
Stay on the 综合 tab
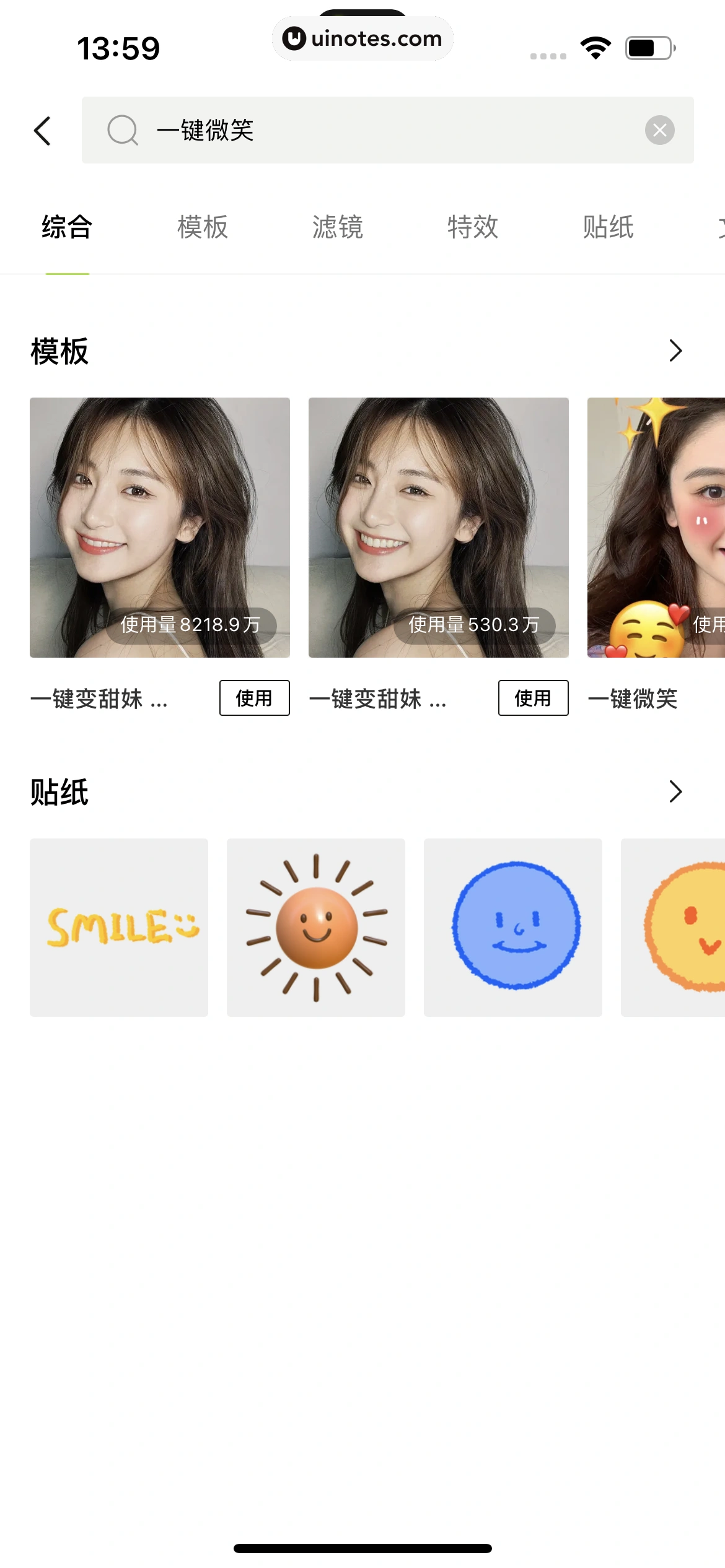(x=66, y=227)
